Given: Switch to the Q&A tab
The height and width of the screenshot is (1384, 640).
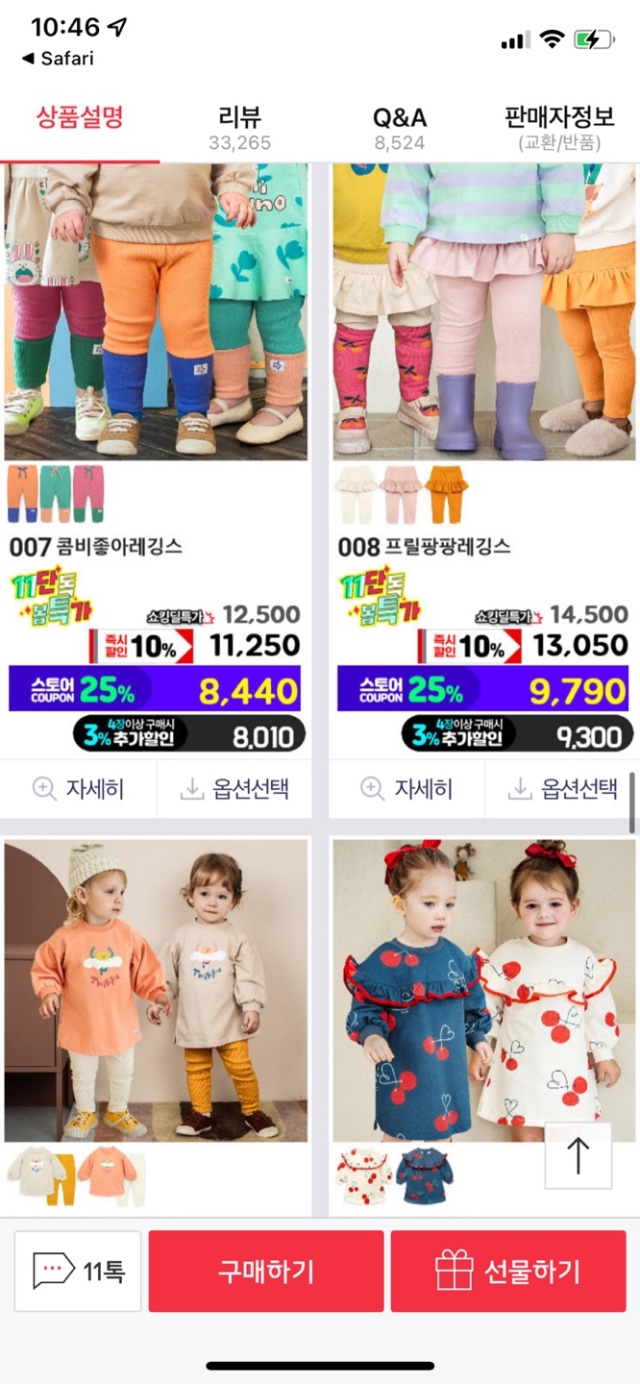Looking at the screenshot, I should click(399, 127).
